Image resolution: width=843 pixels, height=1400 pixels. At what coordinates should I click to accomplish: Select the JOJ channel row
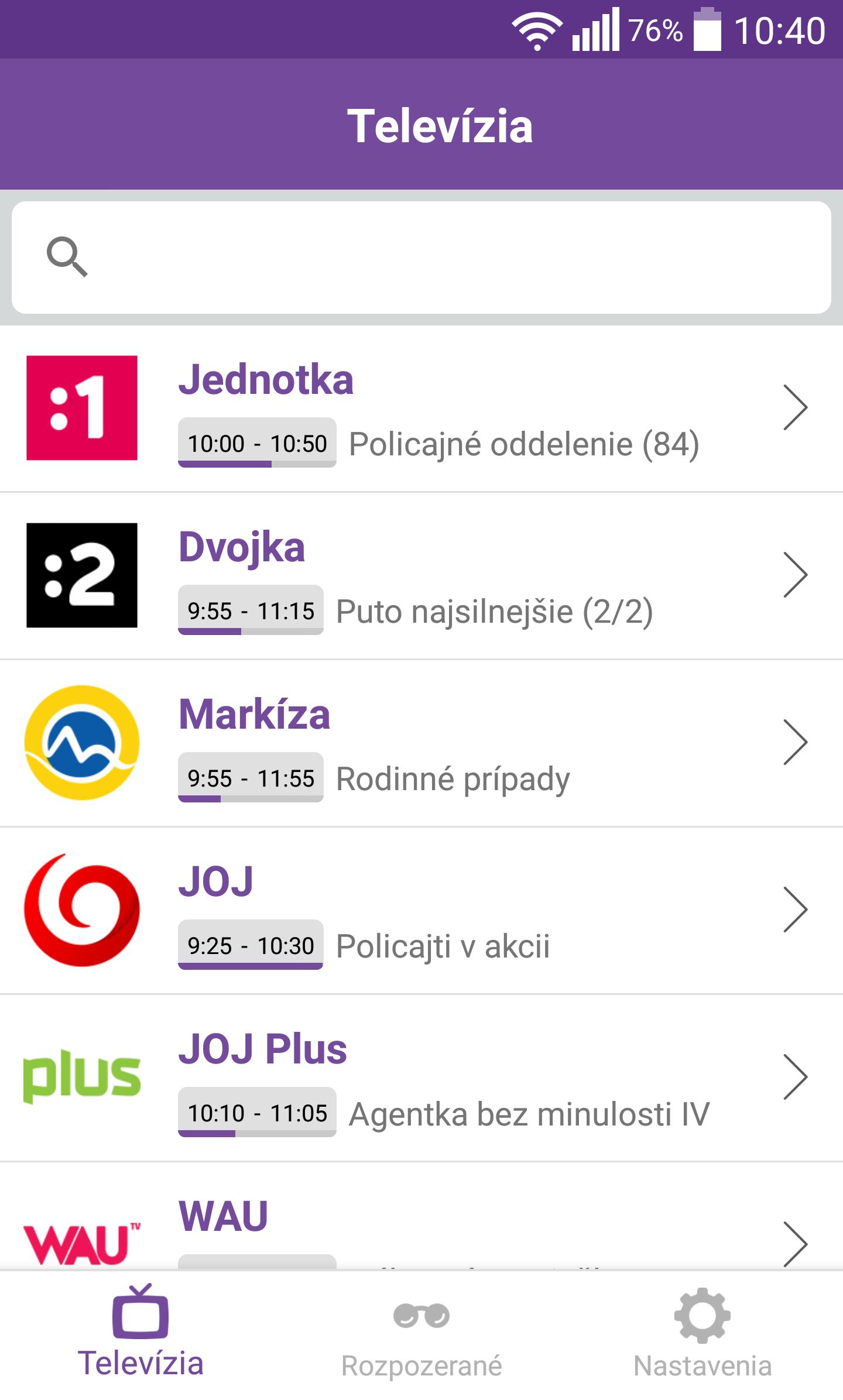click(421, 911)
